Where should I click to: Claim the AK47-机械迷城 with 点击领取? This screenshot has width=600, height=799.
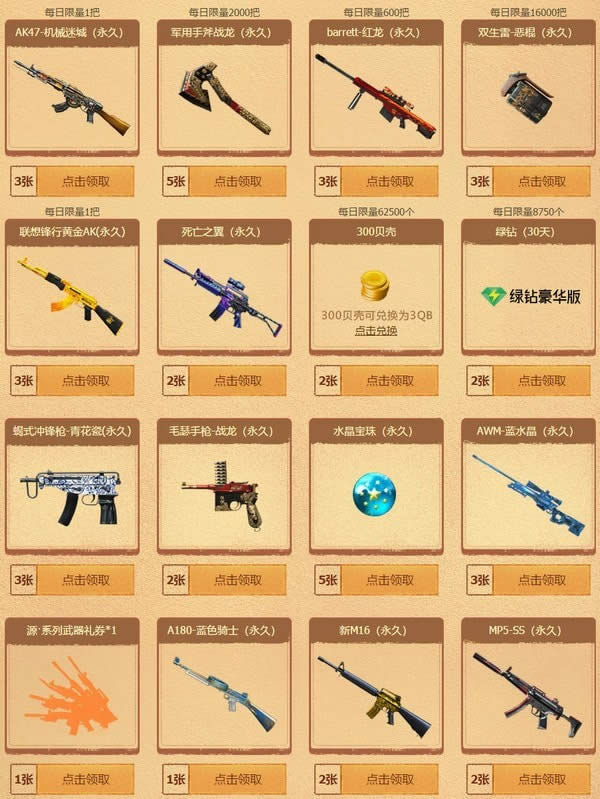coord(85,181)
